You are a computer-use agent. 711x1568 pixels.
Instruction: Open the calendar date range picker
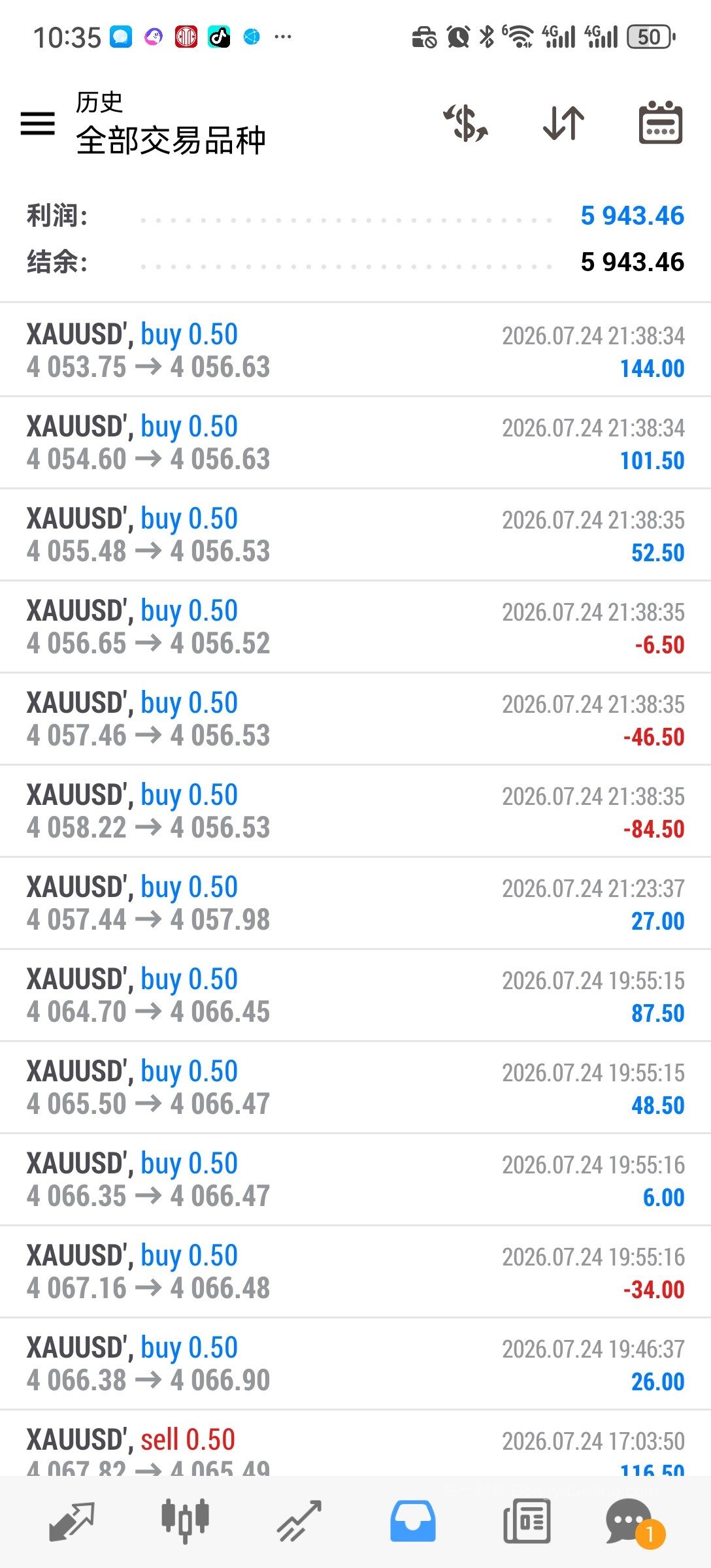coord(660,123)
